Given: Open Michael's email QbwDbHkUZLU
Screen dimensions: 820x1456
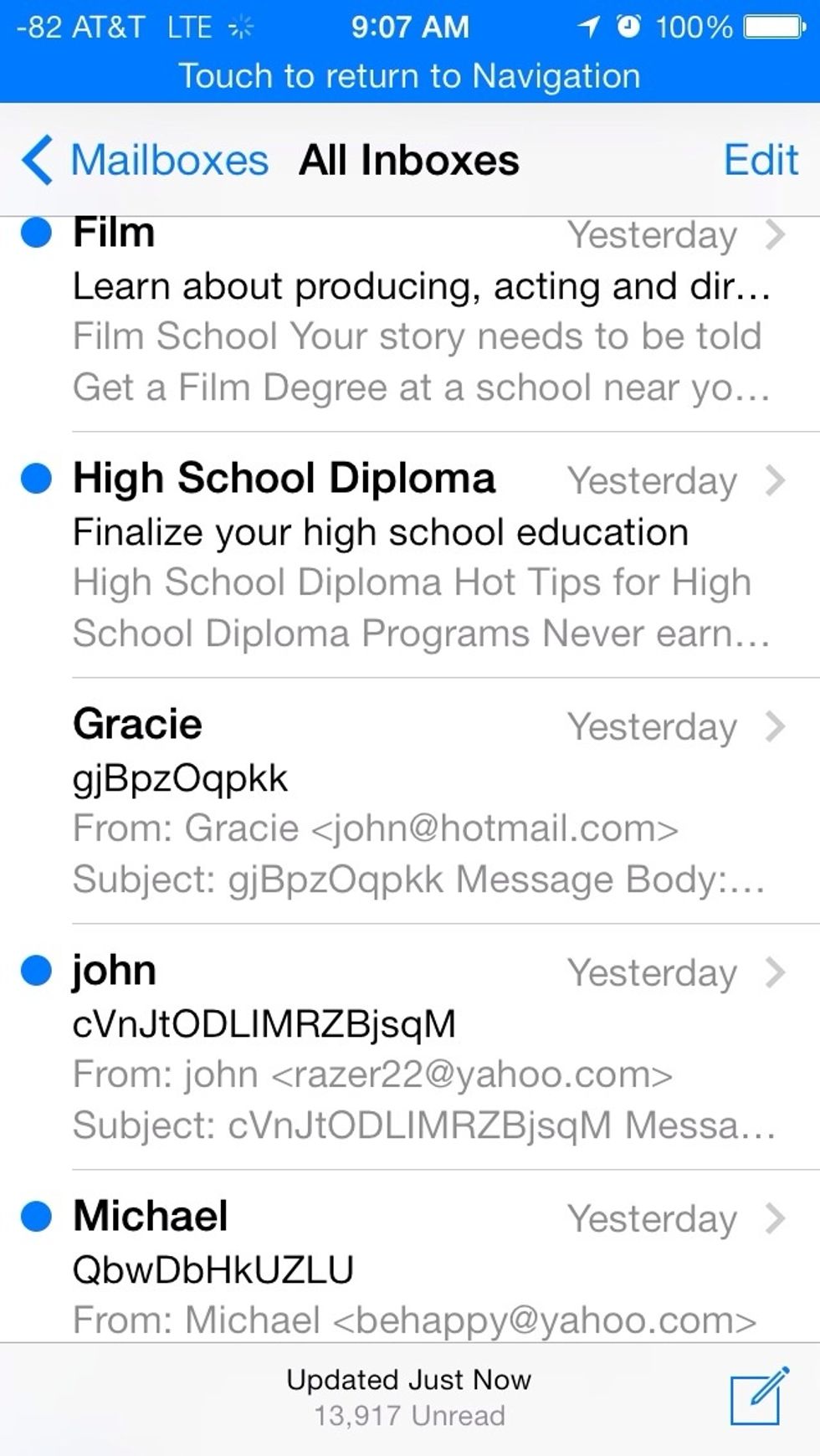Looking at the screenshot, I should 410,1257.
